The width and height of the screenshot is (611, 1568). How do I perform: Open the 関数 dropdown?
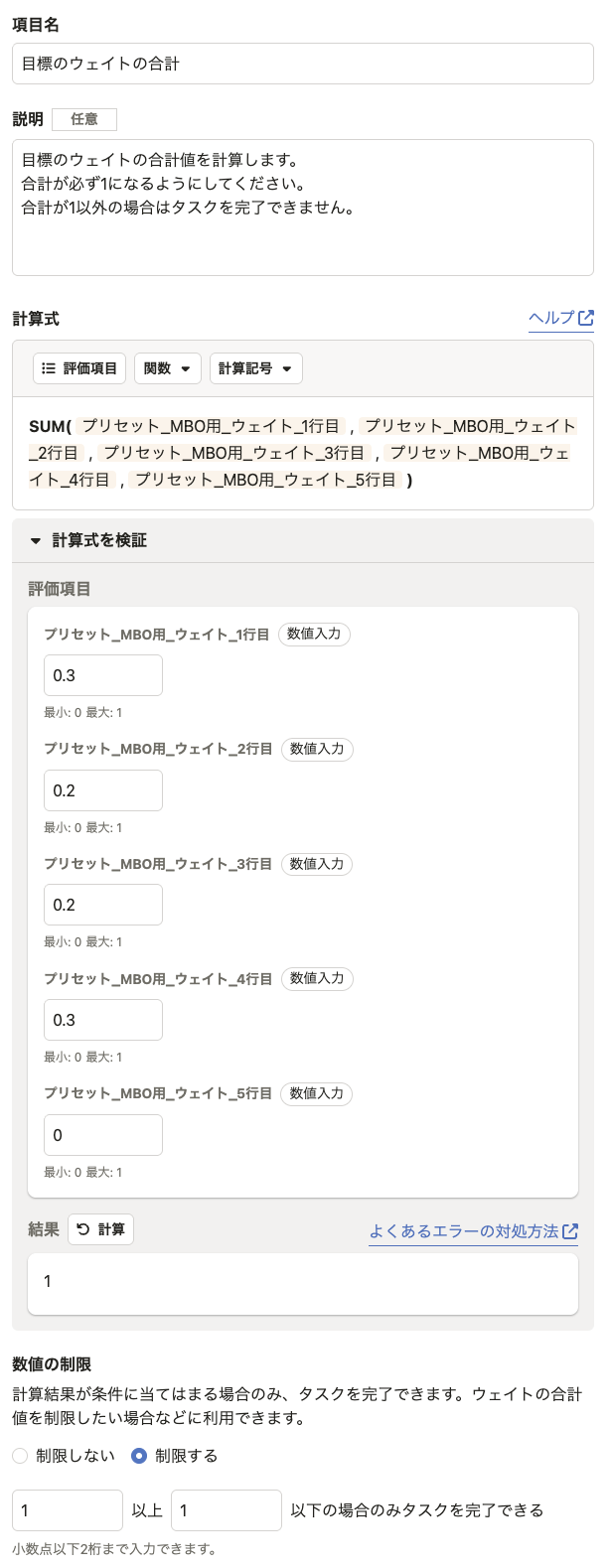click(x=167, y=368)
